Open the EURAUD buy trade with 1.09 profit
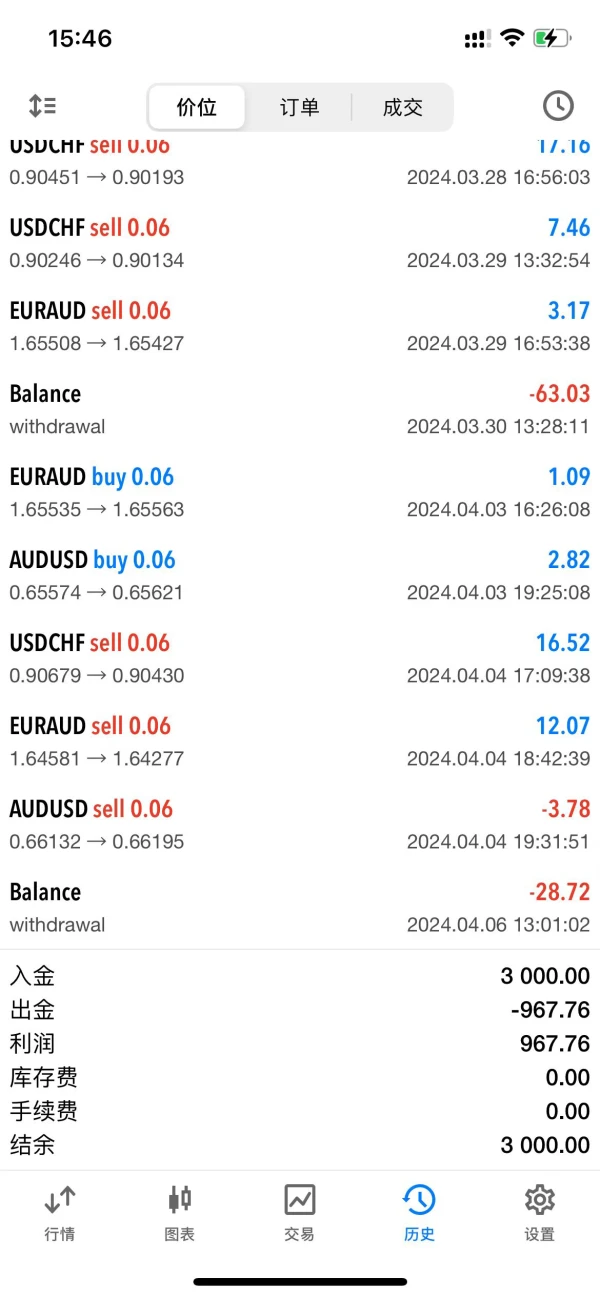This screenshot has width=600, height=1298. (x=300, y=492)
